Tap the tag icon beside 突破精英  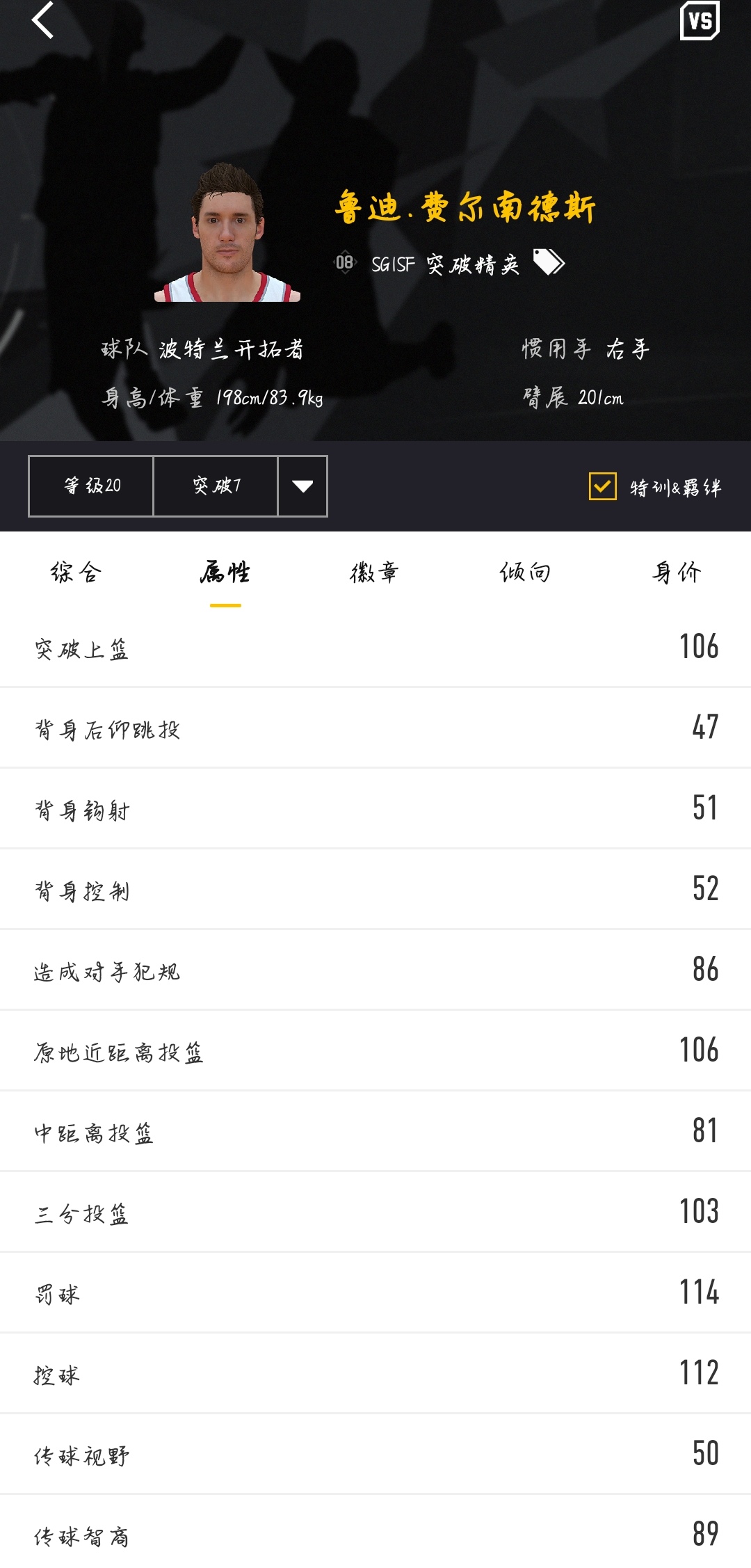(x=548, y=262)
